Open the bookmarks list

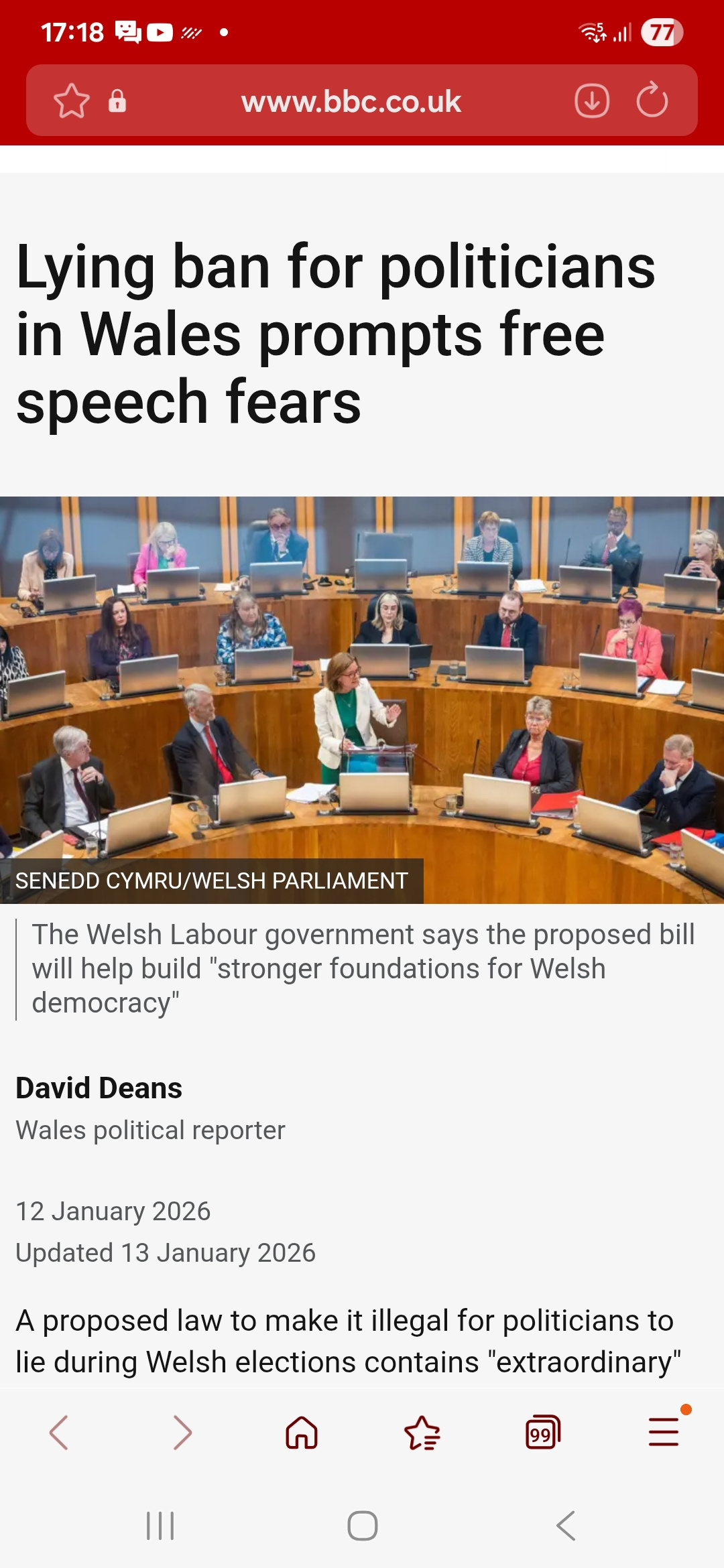422,1433
